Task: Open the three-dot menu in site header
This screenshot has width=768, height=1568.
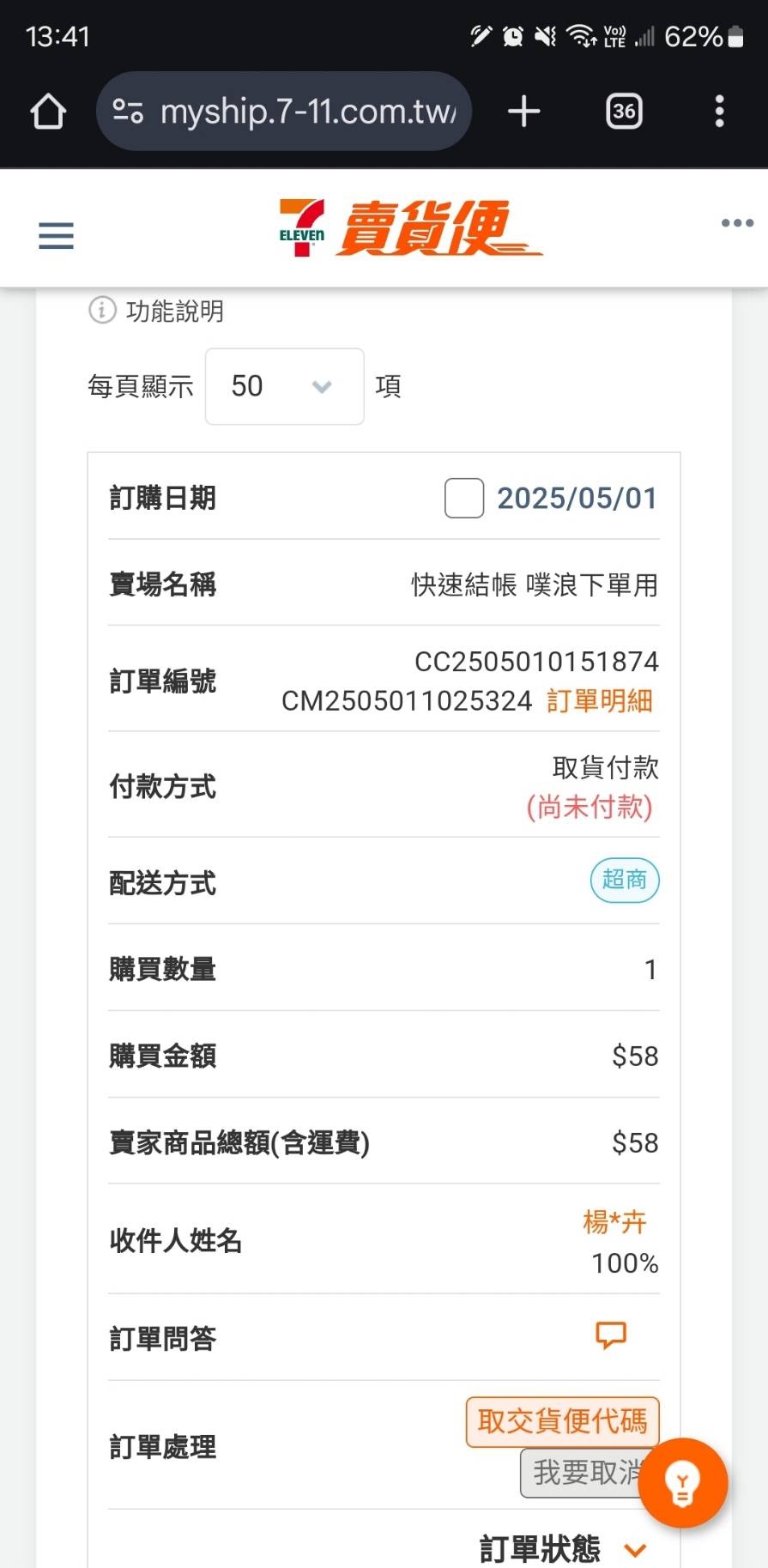Action: (x=737, y=223)
